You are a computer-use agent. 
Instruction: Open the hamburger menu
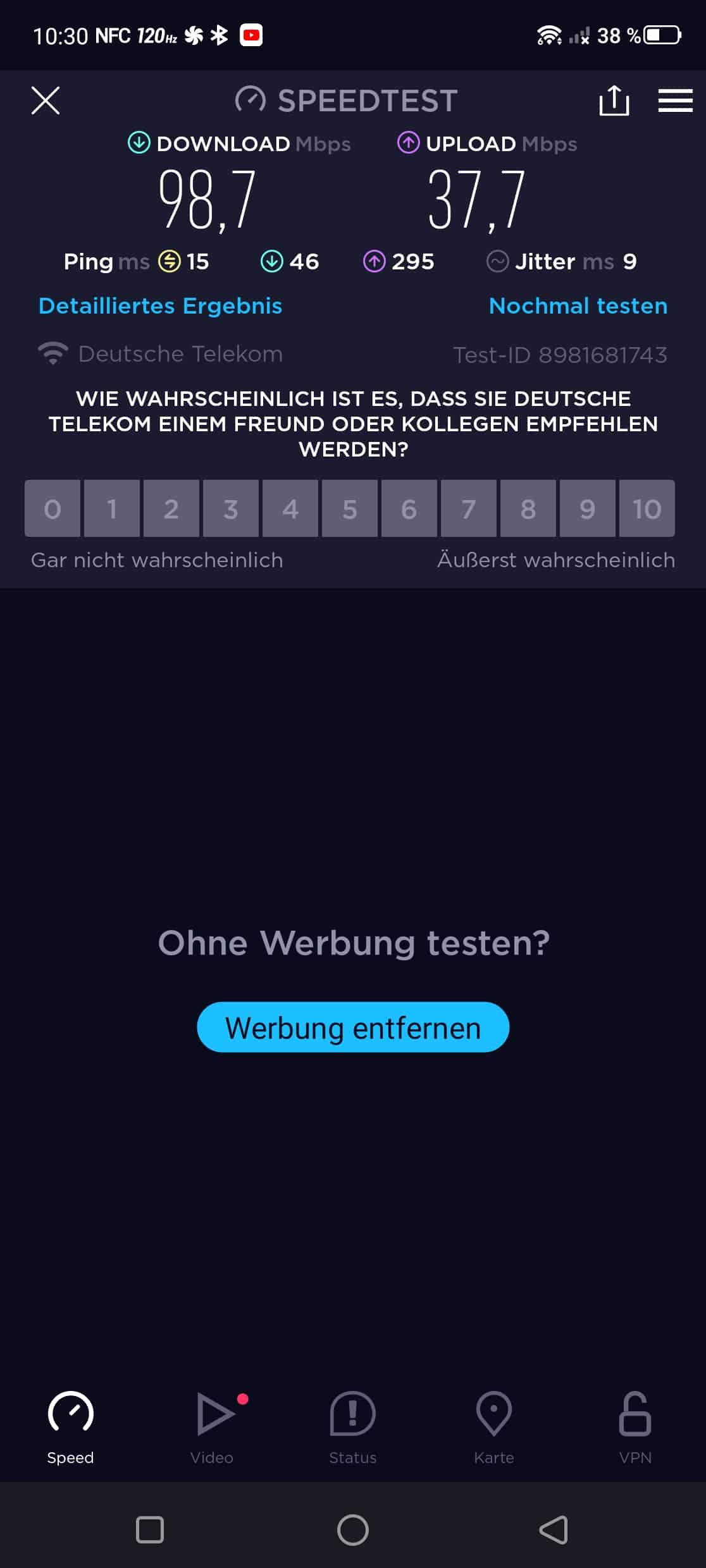675,101
